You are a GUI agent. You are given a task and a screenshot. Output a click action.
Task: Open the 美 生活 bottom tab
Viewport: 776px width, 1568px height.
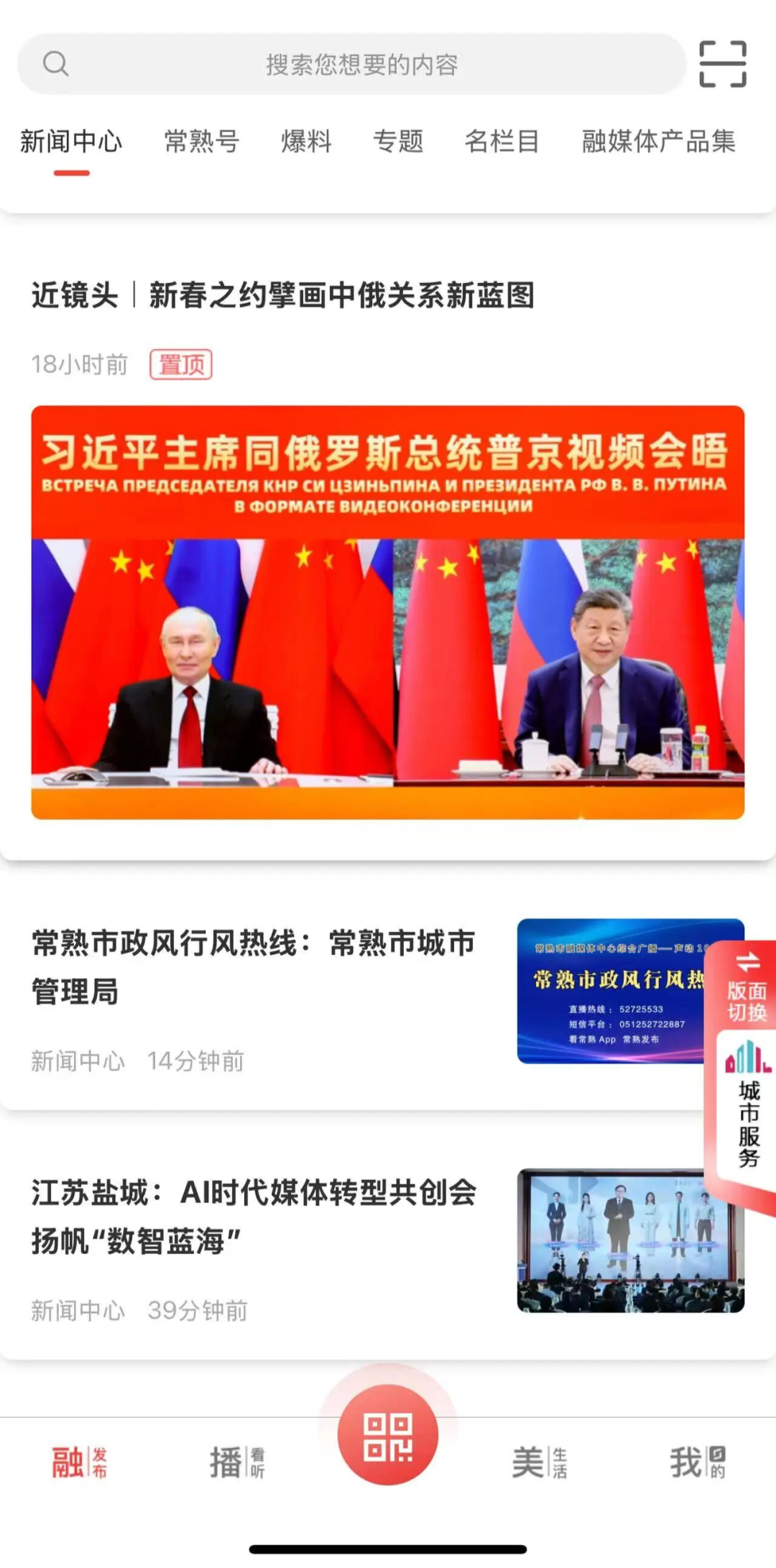click(x=539, y=1463)
